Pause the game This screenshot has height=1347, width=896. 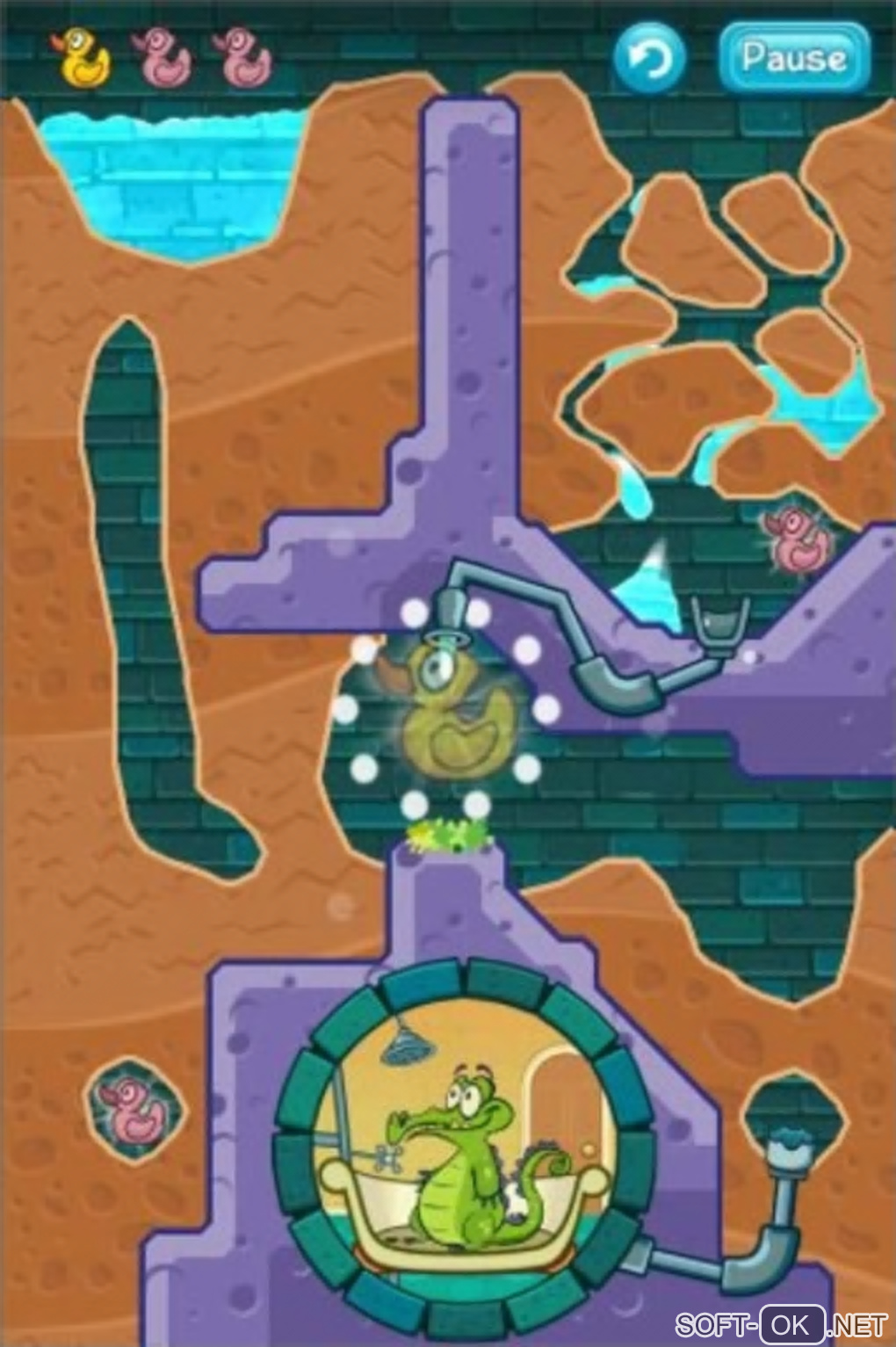pyautogui.click(x=793, y=57)
